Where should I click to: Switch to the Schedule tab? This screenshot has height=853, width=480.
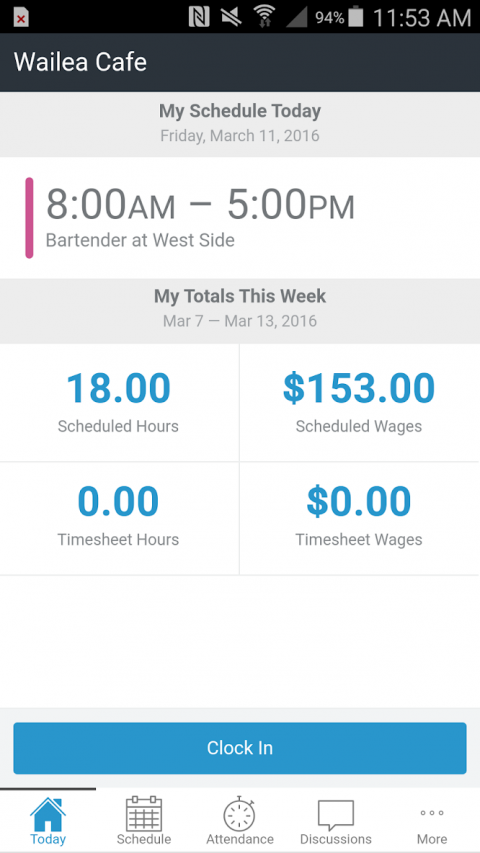tap(144, 820)
